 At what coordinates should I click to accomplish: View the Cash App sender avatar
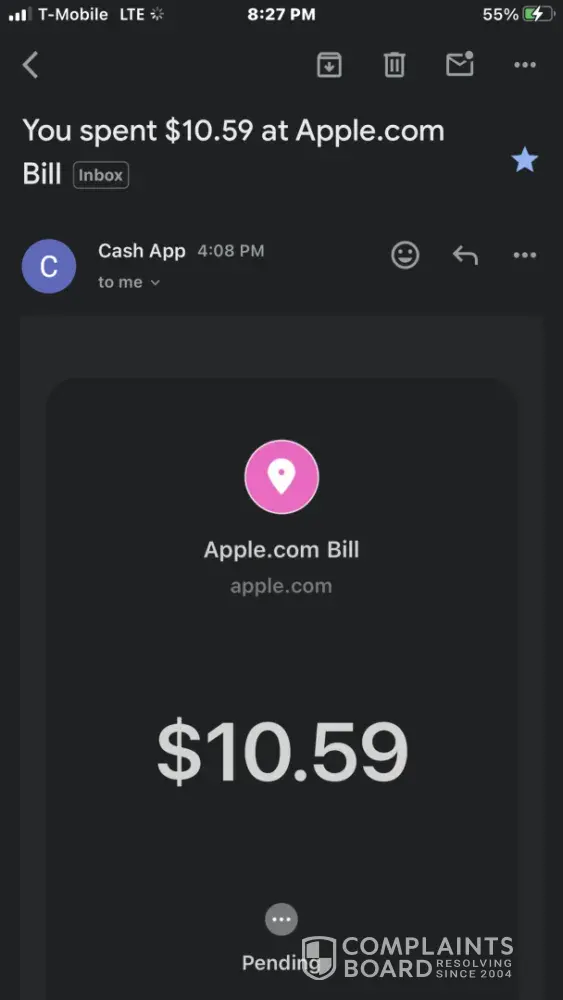[48, 267]
